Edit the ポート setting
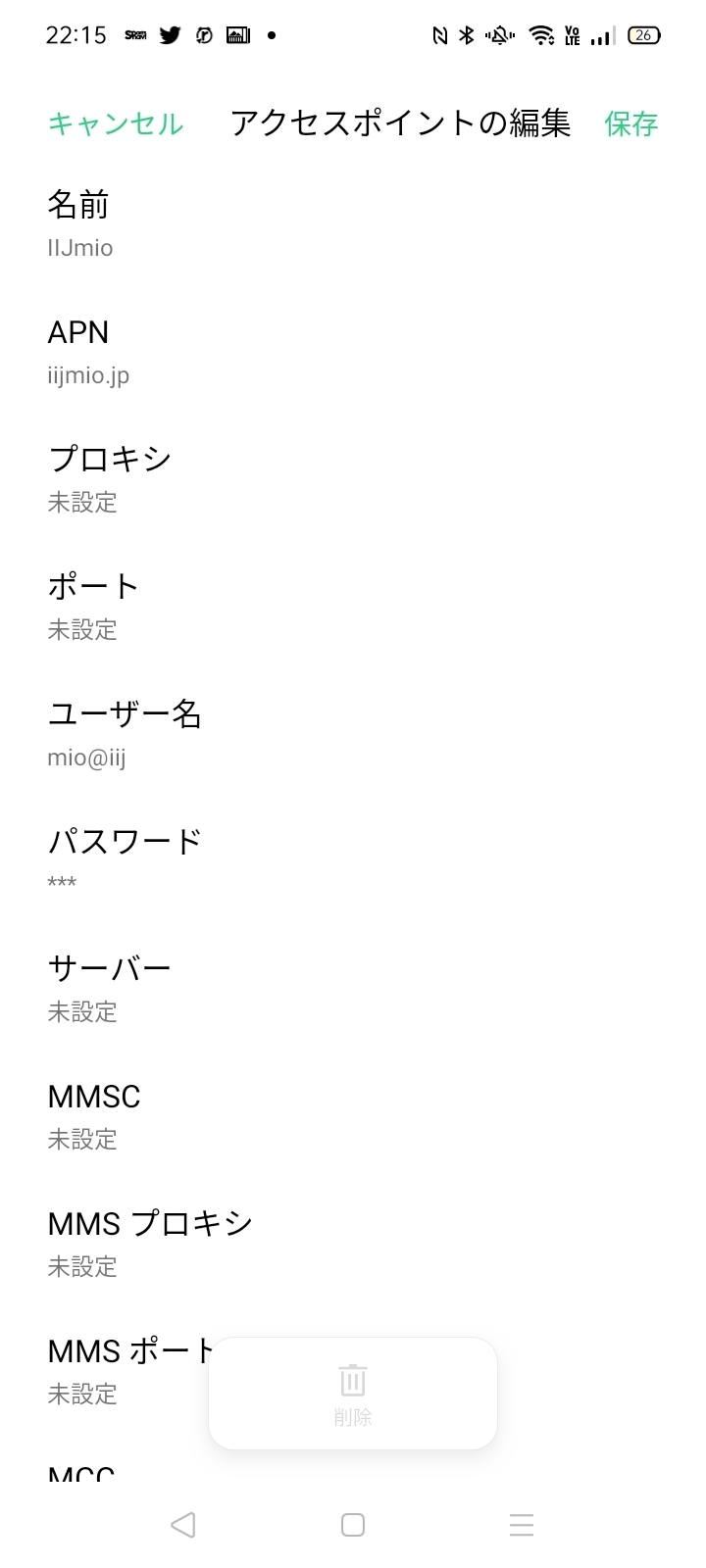The image size is (706, 1568). coord(353,605)
